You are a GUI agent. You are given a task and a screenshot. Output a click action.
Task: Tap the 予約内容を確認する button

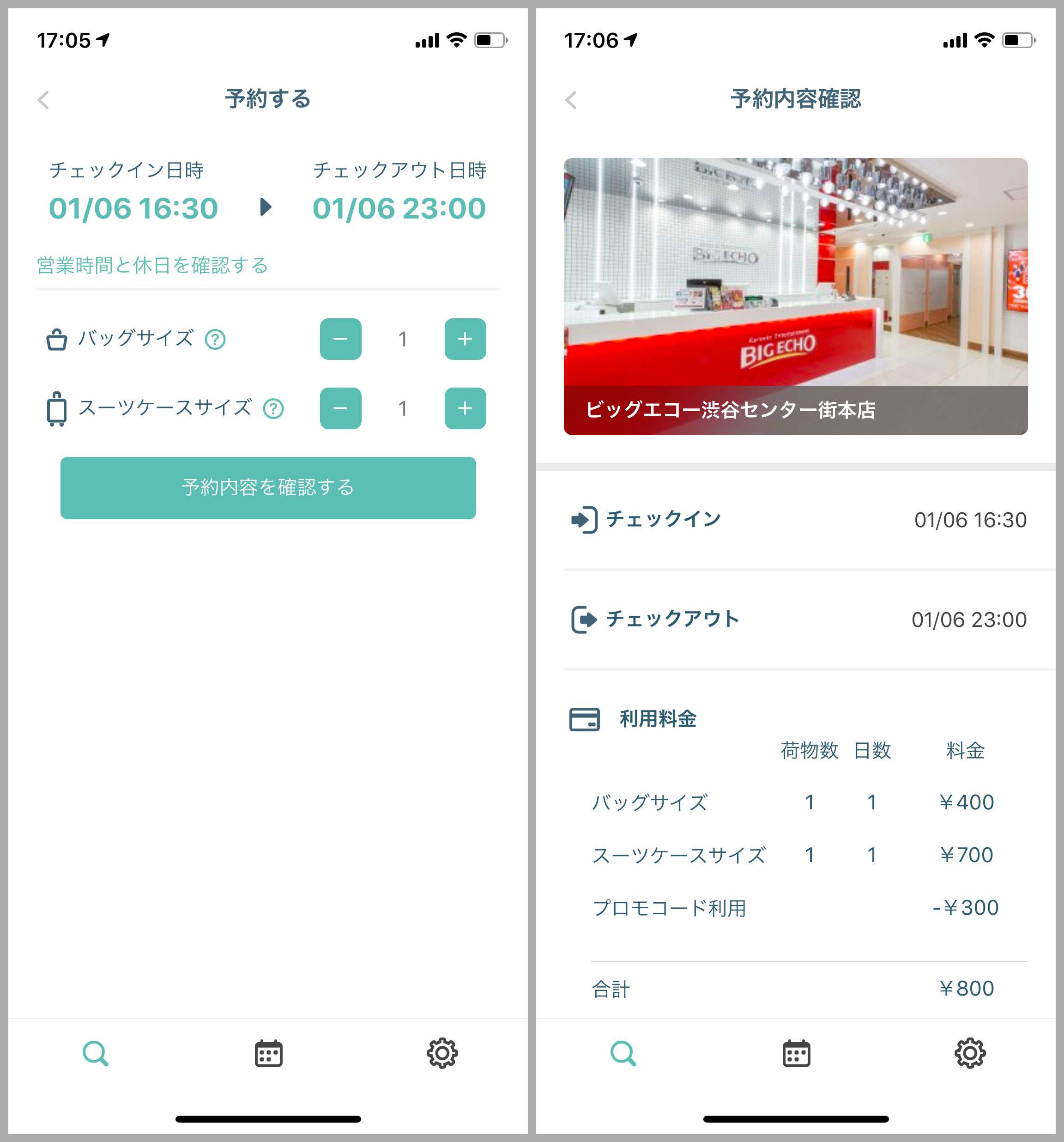pyautogui.click(x=268, y=488)
